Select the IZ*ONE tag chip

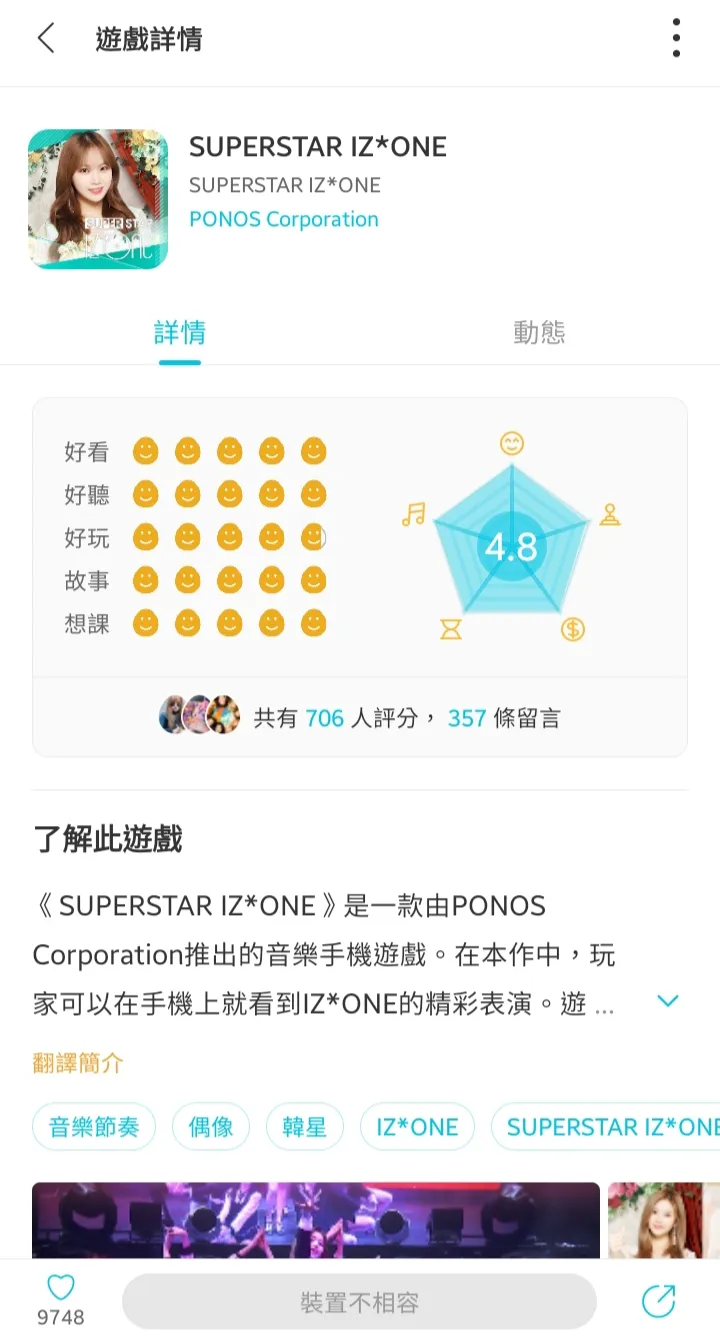pyautogui.click(x=417, y=1127)
